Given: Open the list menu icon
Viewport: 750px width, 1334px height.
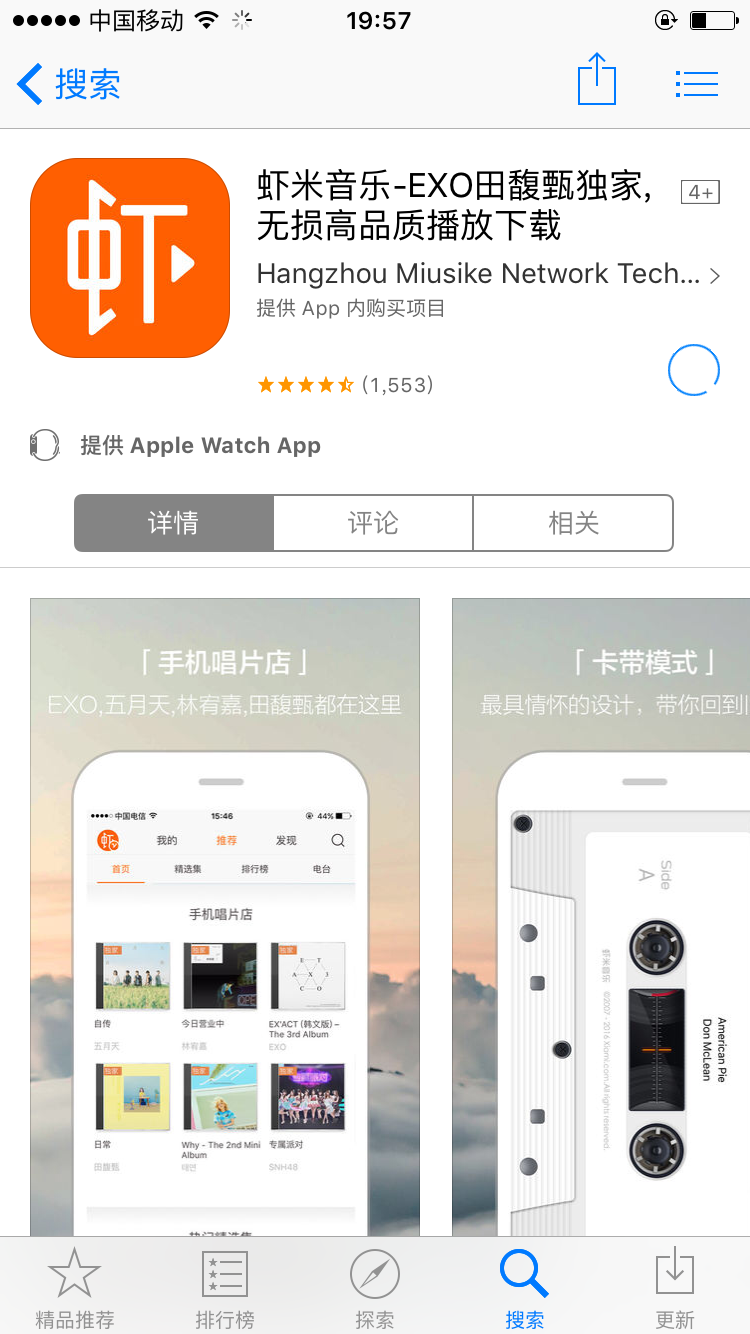Looking at the screenshot, I should [x=697, y=84].
